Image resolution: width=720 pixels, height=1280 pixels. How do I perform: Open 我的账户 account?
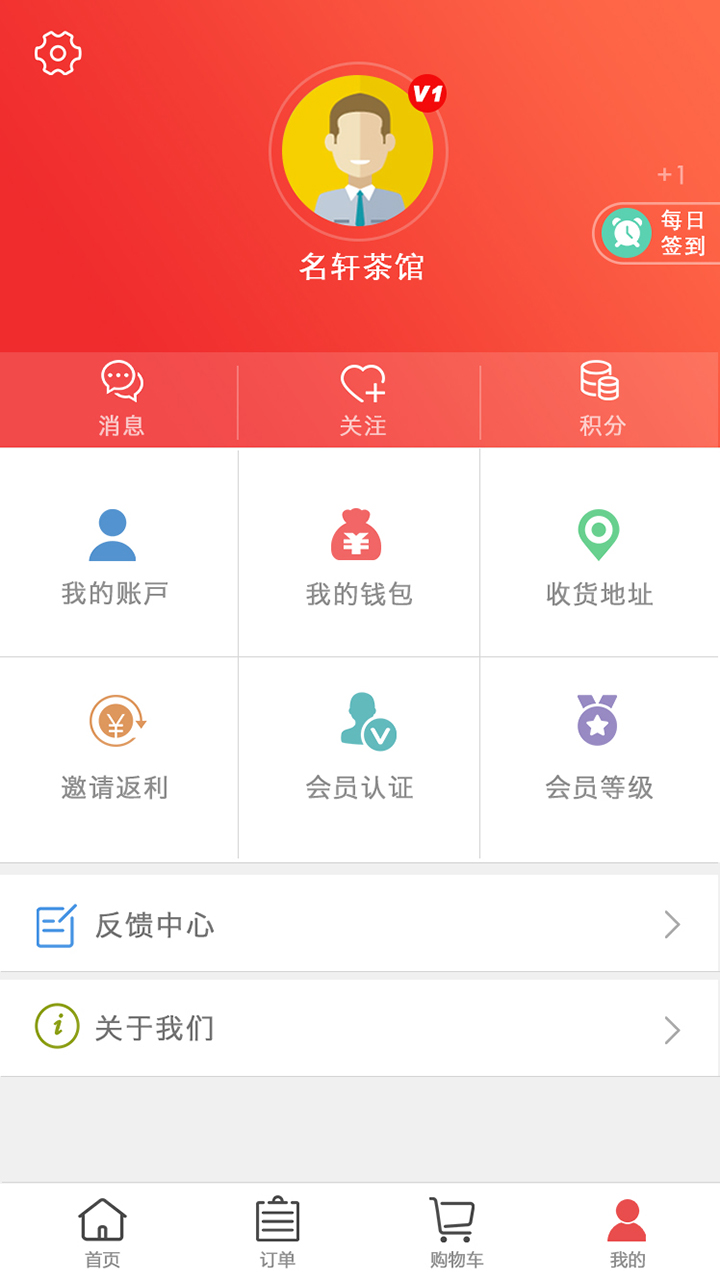point(114,555)
